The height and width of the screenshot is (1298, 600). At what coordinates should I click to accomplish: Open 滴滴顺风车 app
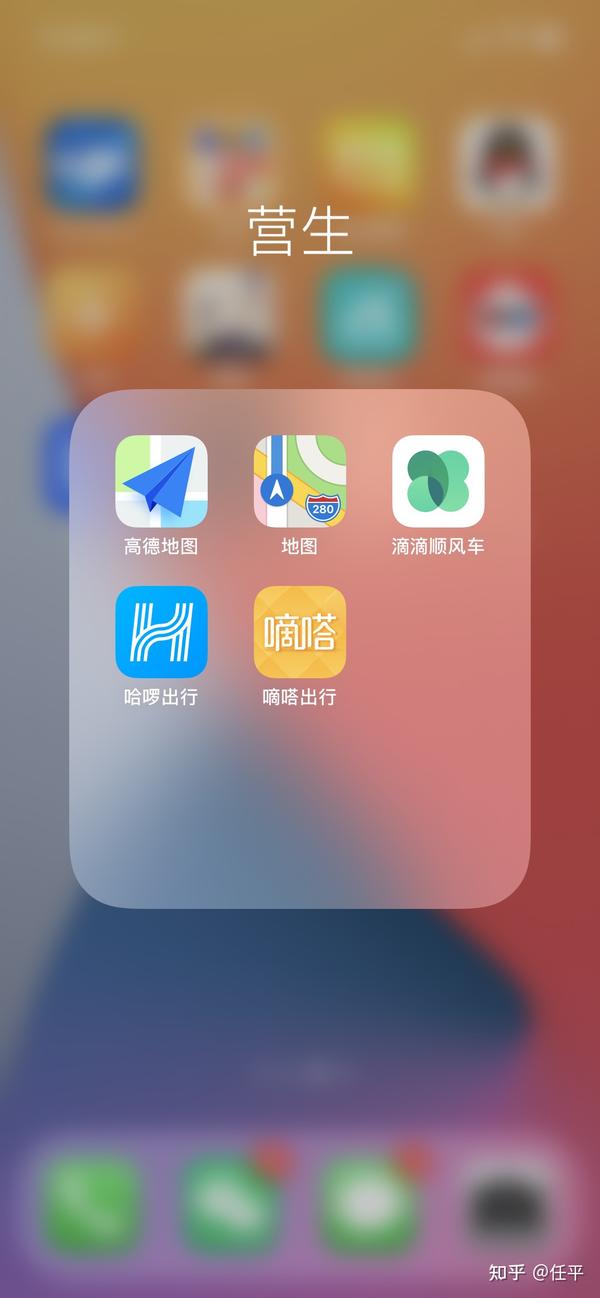pos(438,481)
